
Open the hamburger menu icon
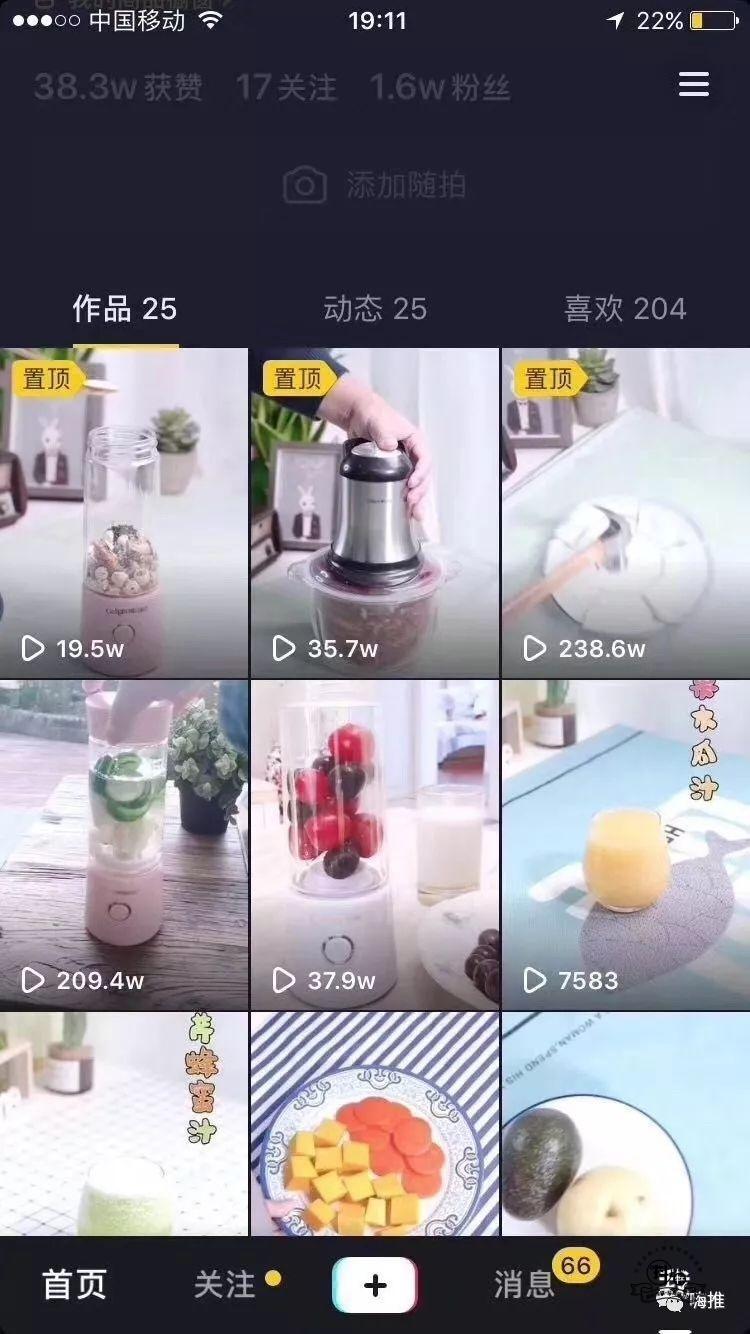click(x=693, y=85)
